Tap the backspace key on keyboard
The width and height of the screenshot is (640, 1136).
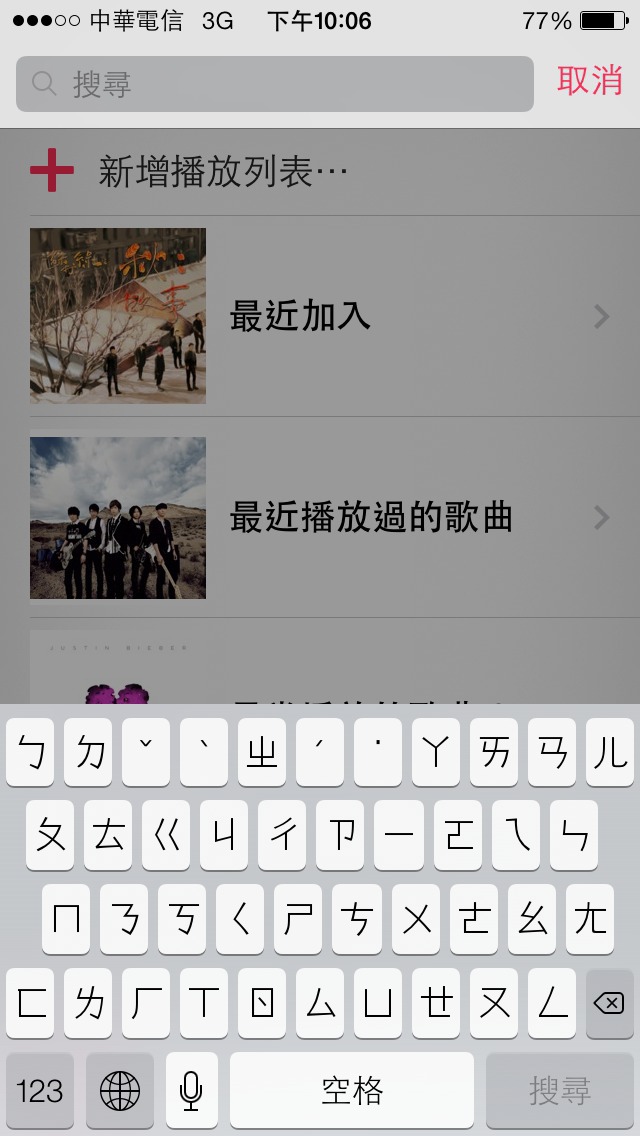pyautogui.click(x=609, y=1003)
